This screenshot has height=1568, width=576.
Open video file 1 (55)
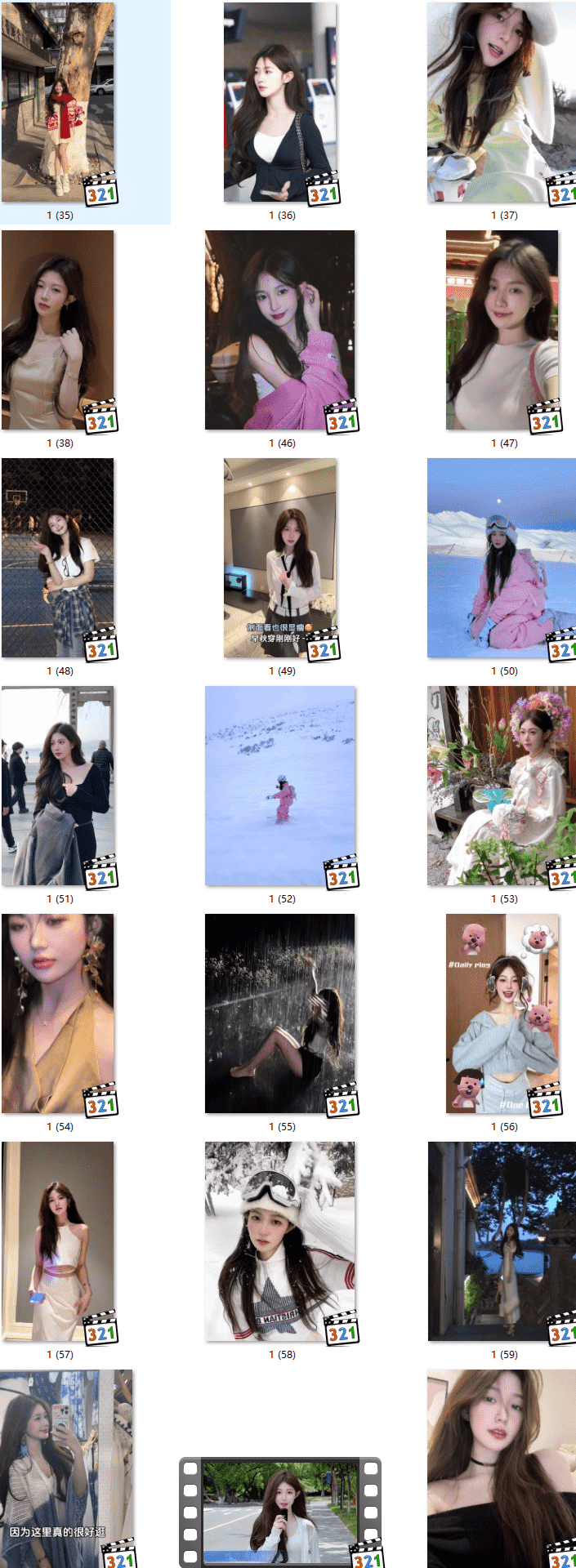pos(280,1013)
